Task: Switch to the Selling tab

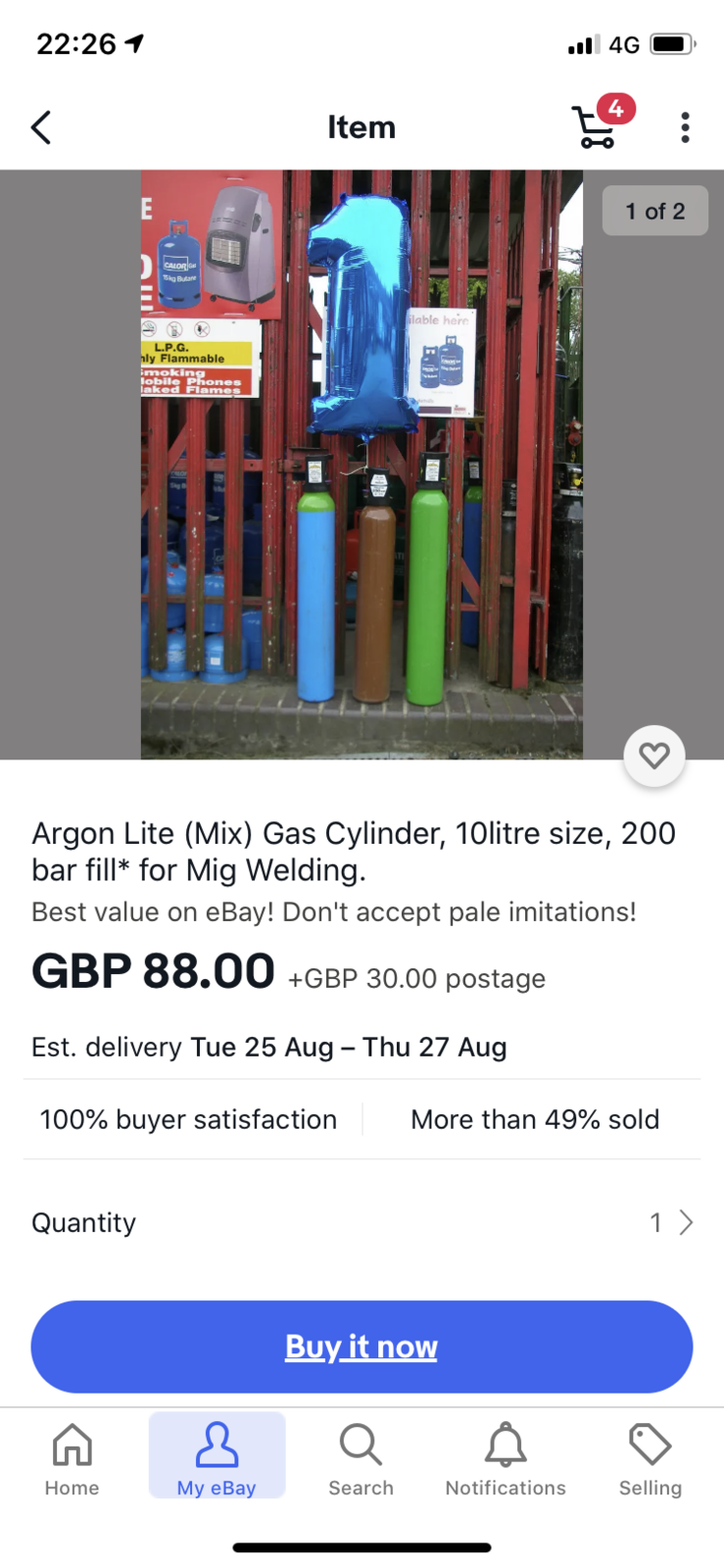Action: click(650, 1459)
